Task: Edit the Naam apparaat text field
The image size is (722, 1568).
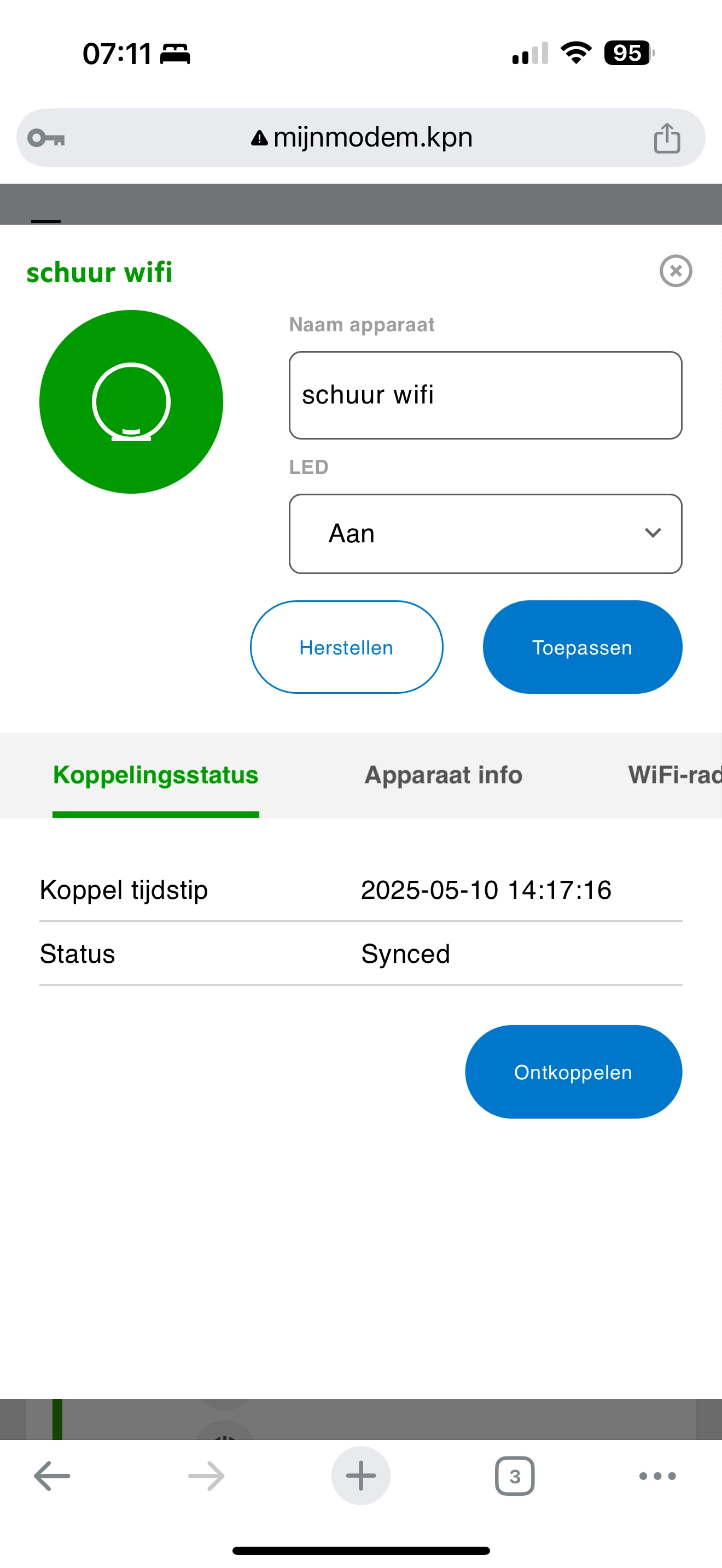Action: click(x=485, y=395)
